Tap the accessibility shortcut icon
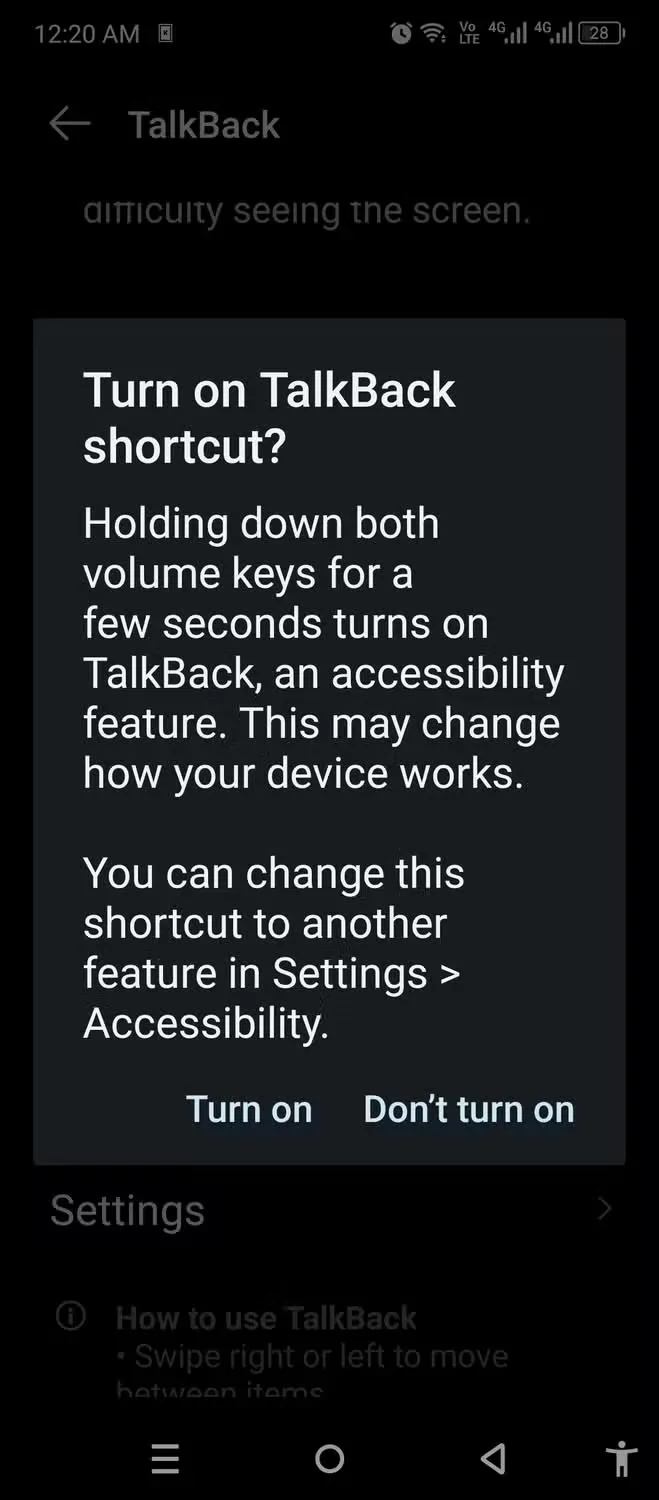Screen dimensions: 659x1500 click(x=622, y=1459)
